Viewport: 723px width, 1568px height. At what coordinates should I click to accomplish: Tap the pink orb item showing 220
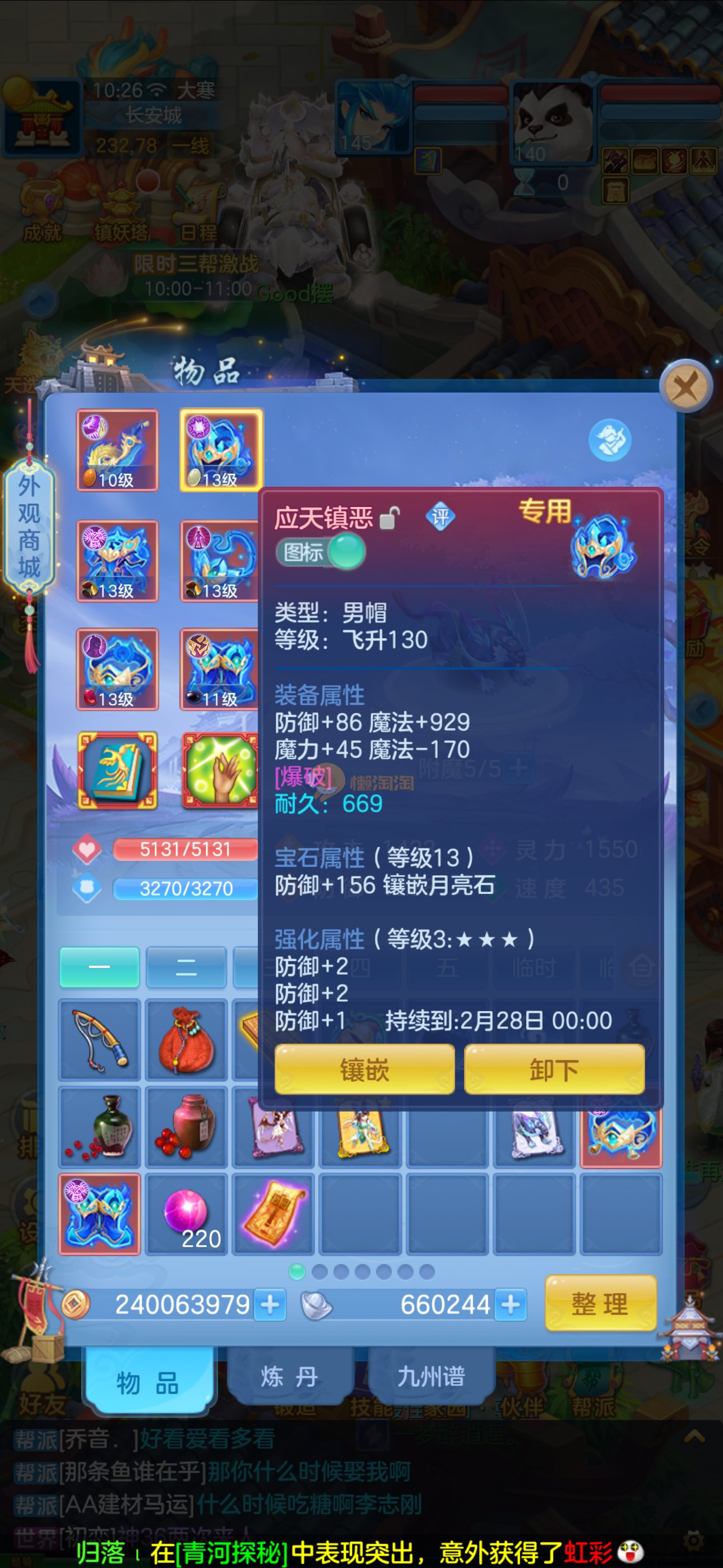pos(186,1214)
